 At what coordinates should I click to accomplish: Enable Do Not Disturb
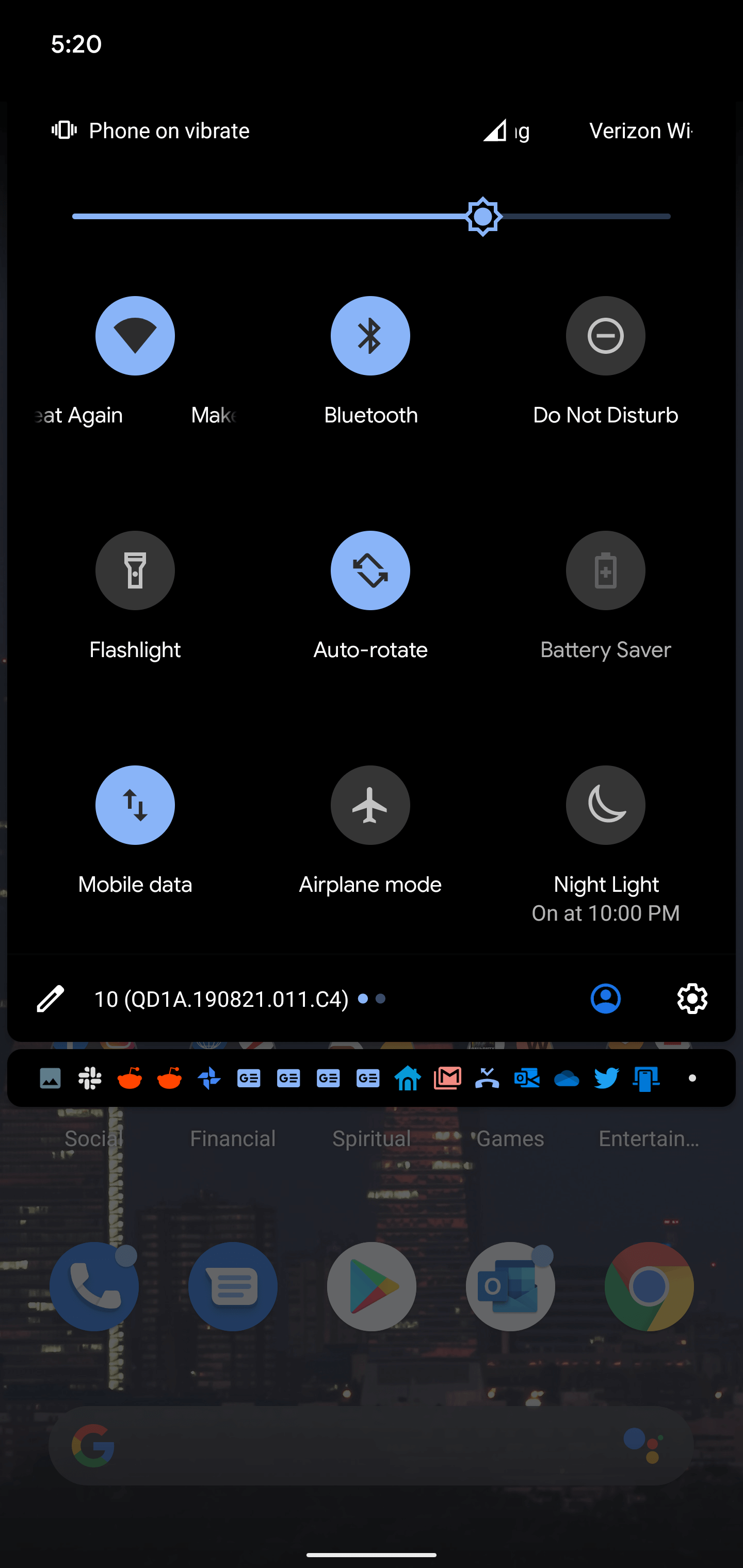pyautogui.click(x=605, y=336)
